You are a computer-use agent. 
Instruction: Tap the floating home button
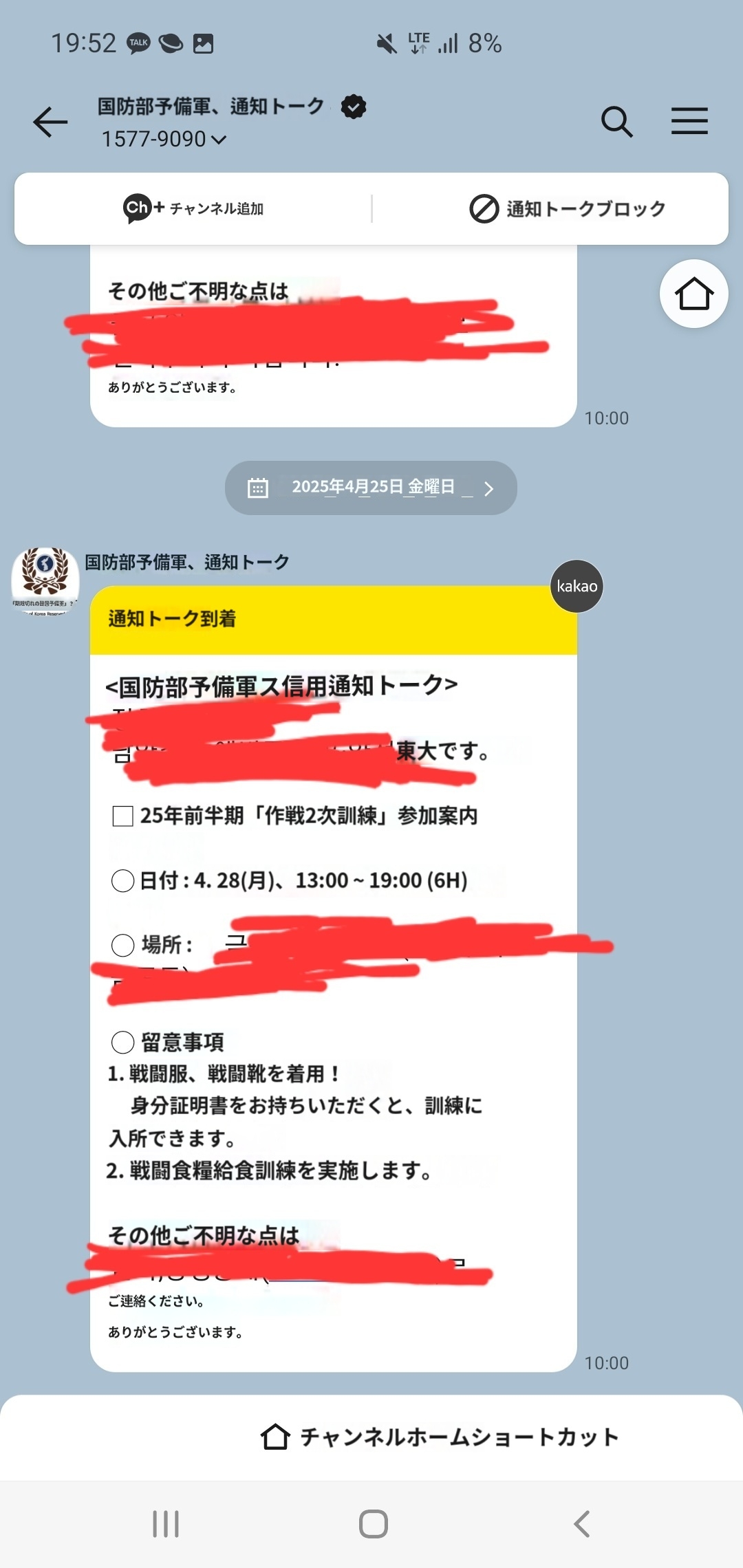[693, 294]
